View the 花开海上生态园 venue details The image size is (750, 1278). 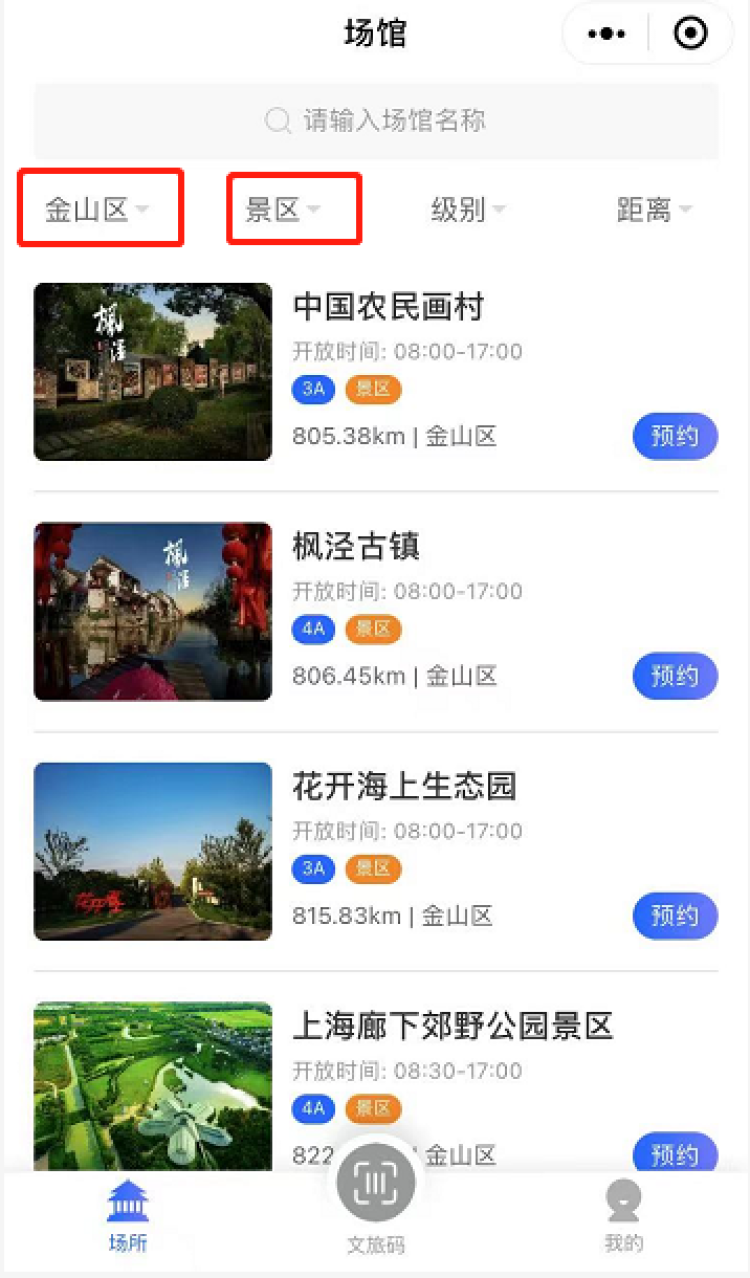(x=404, y=787)
